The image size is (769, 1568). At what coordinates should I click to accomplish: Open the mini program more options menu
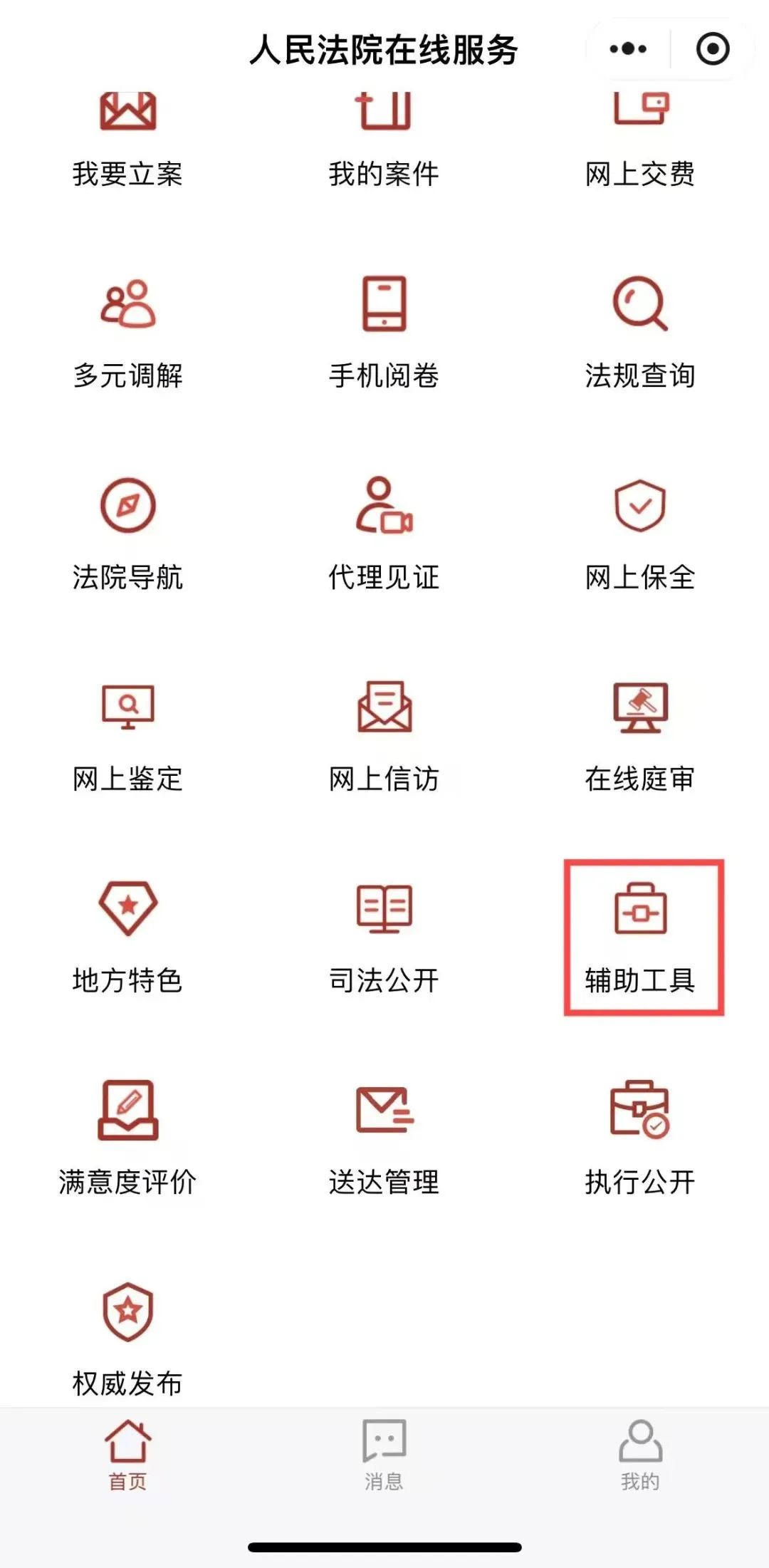pos(628,49)
